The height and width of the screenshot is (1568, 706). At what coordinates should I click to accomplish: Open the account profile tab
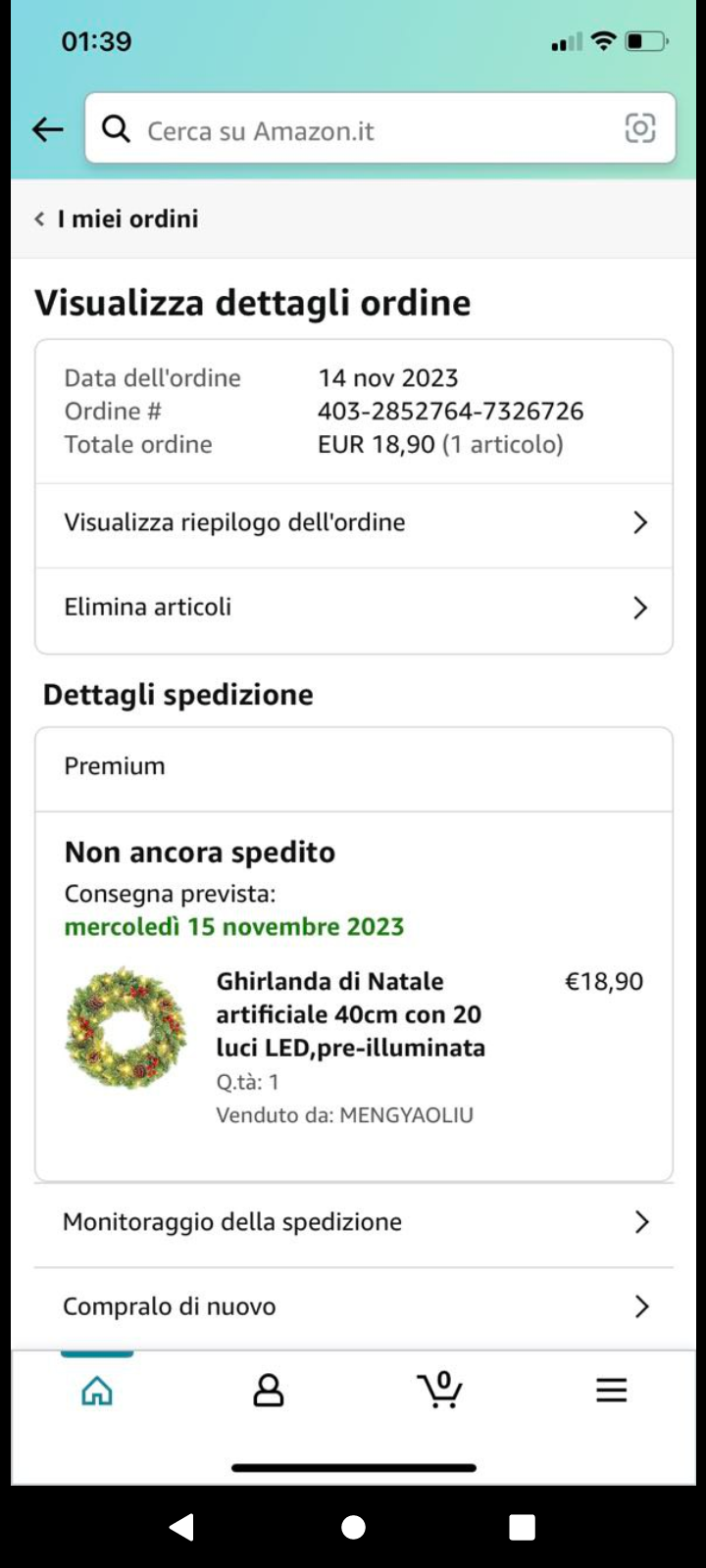click(x=269, y=1390)
